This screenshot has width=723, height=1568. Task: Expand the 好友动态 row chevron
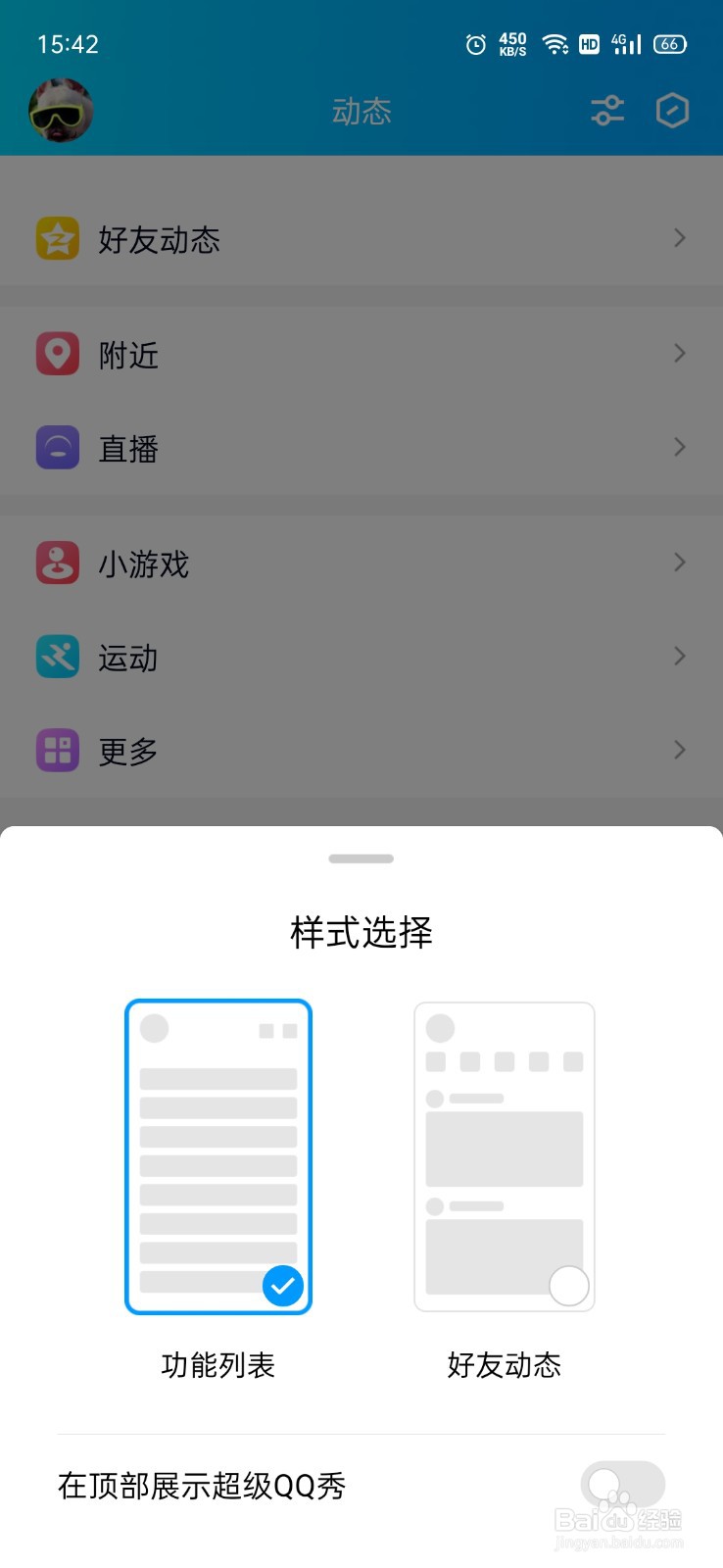click(679, 238)
